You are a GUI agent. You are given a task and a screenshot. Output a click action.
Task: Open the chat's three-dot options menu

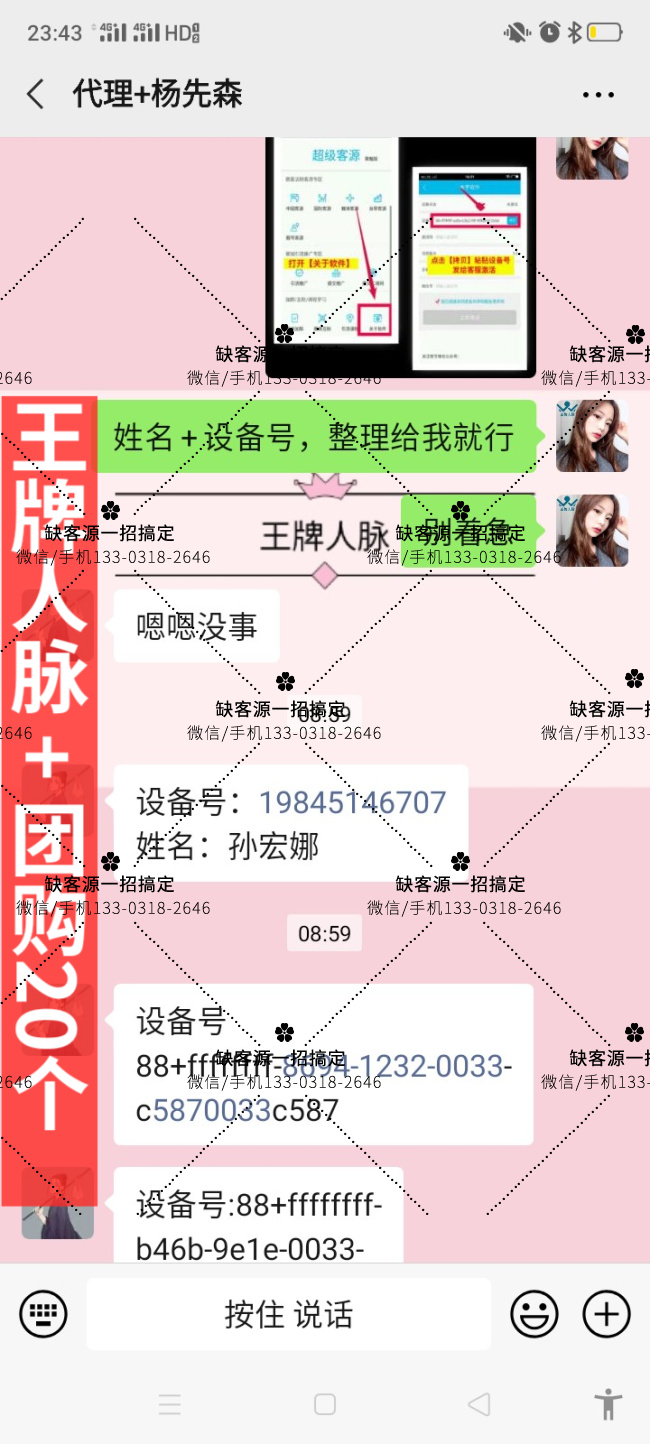(x=598, y=95)
